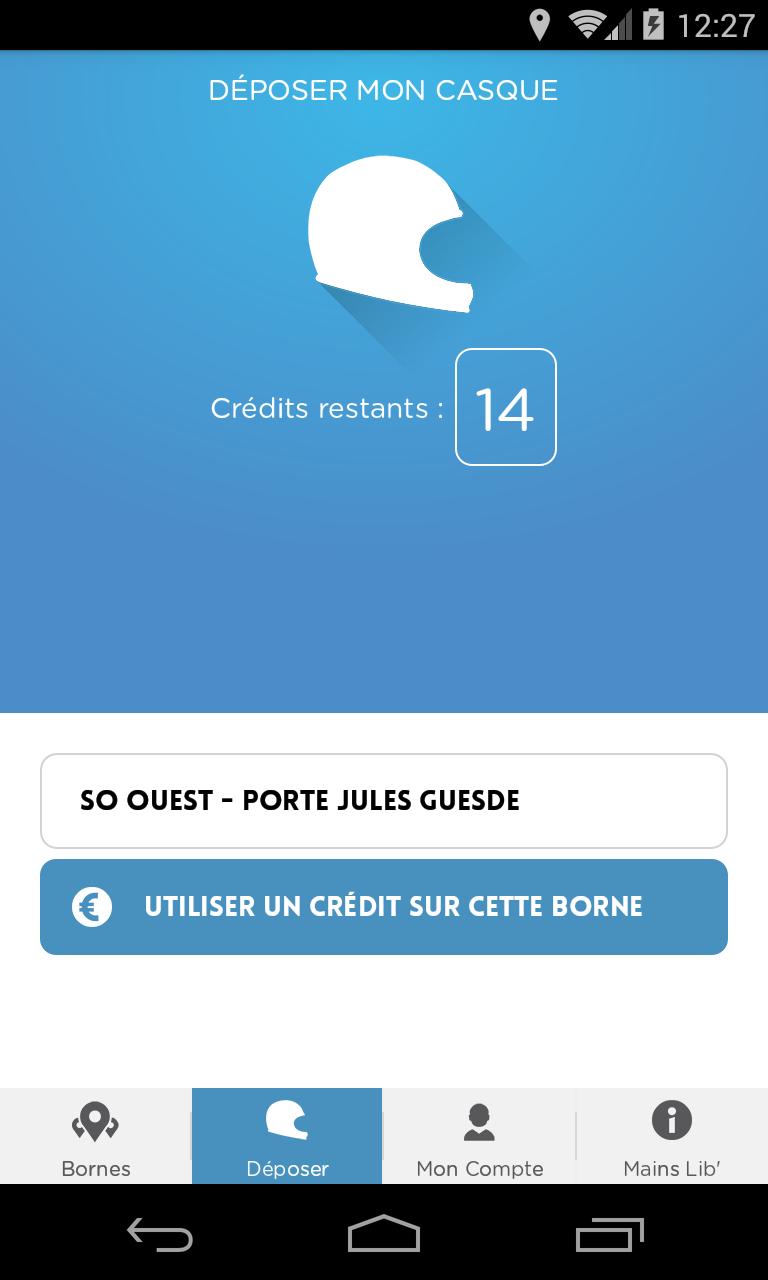Go to the Android home screen
The width and height of the screenshot is (768, 1280).
(384, 1234)
